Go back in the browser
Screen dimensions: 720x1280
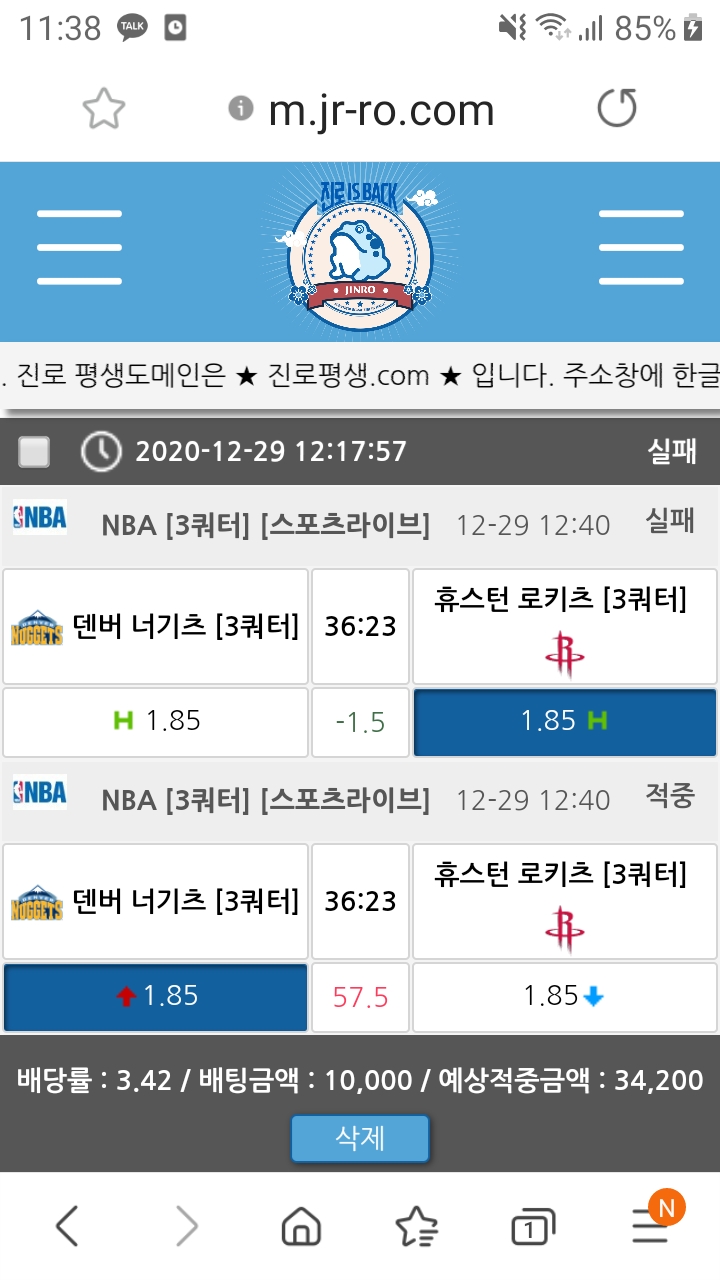[67, 1226]
